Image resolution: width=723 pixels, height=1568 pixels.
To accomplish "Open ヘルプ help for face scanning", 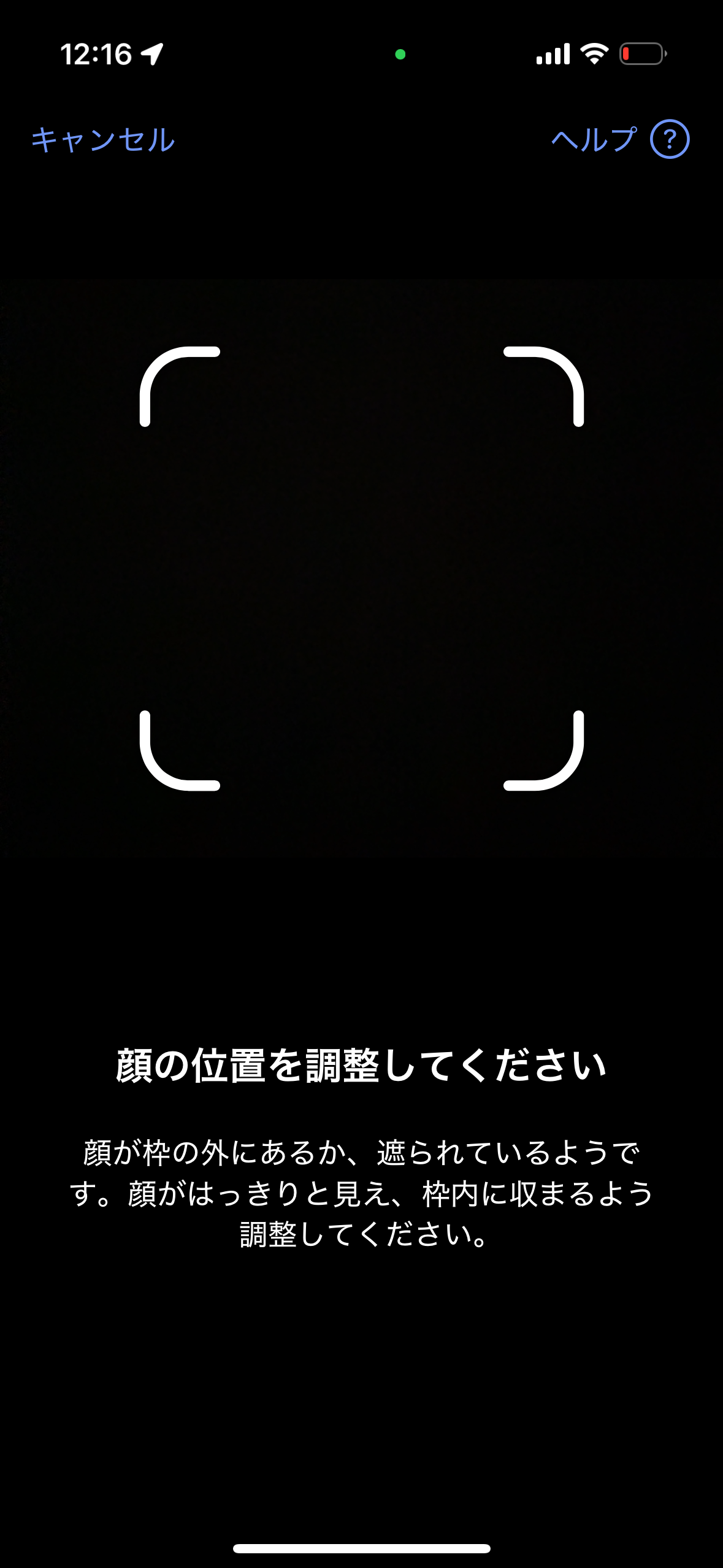I will 619,140.
